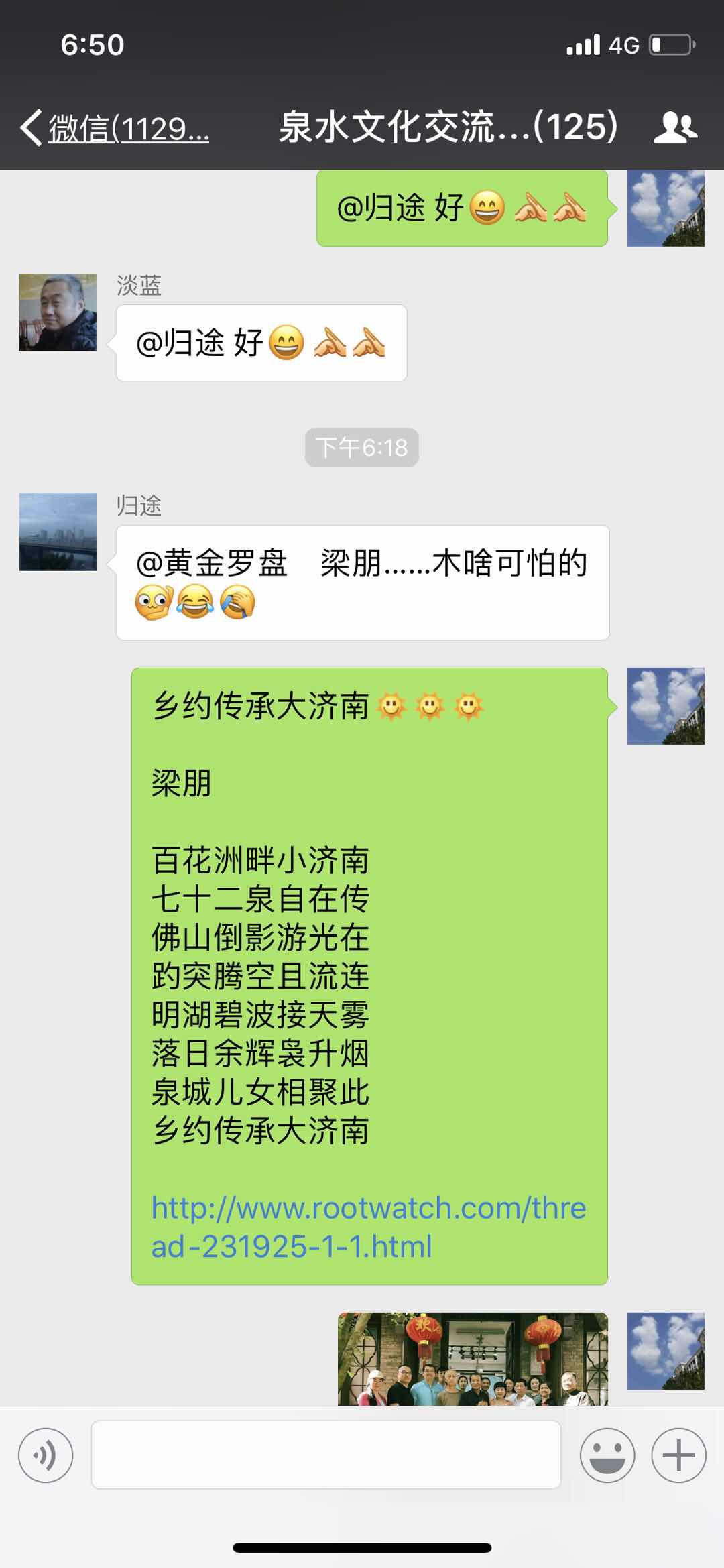This screenshot has width=724, height=1568.
Task: Go back to the 微信 chat list
Action: [x=114, y=127]
